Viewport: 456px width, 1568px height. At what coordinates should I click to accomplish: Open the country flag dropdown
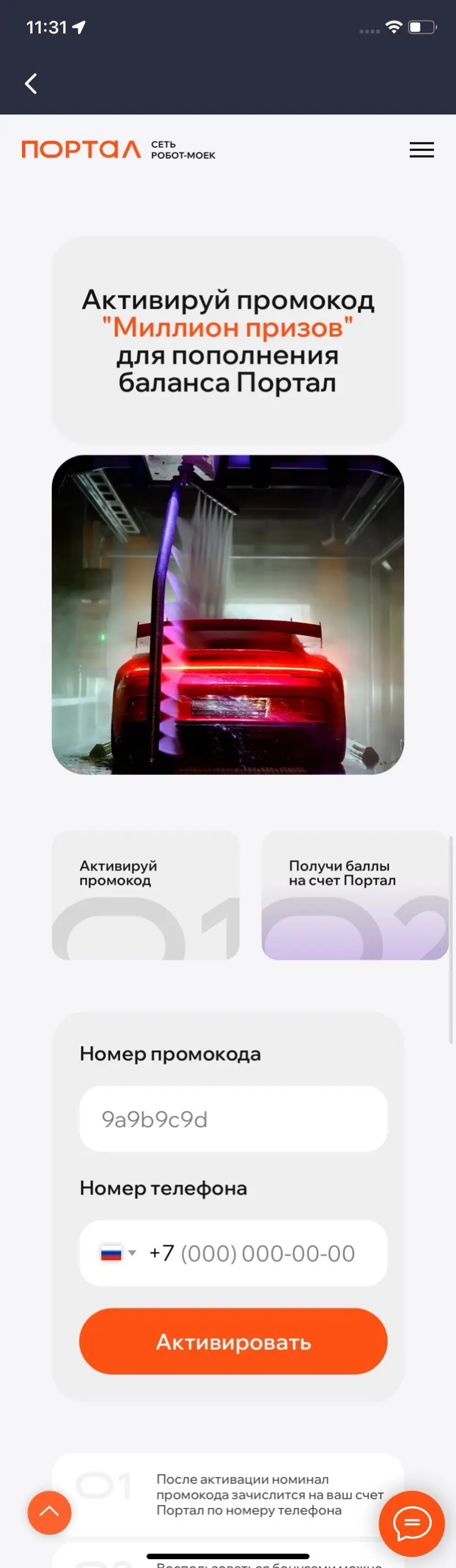tap(117, 1253)
